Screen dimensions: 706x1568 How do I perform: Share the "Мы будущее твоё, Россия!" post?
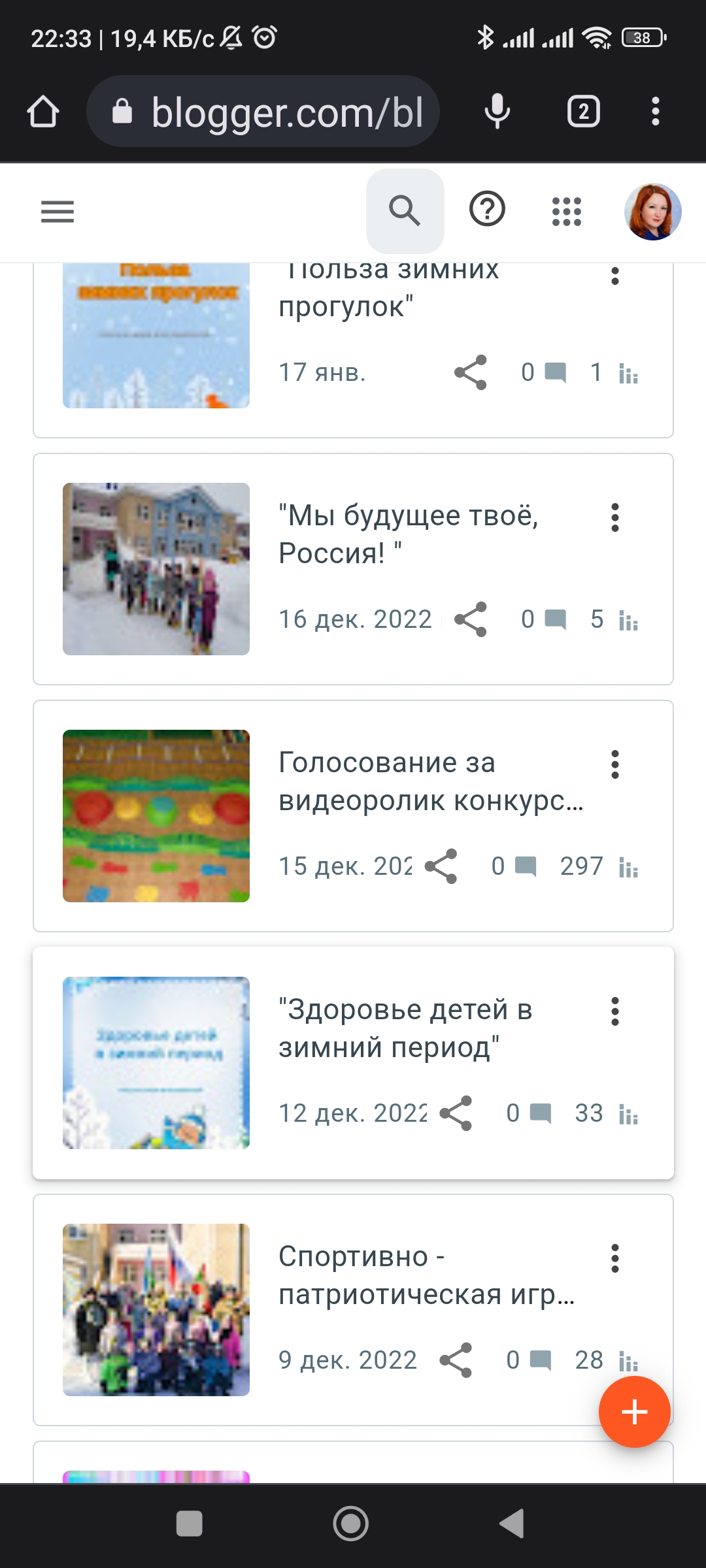471,619
